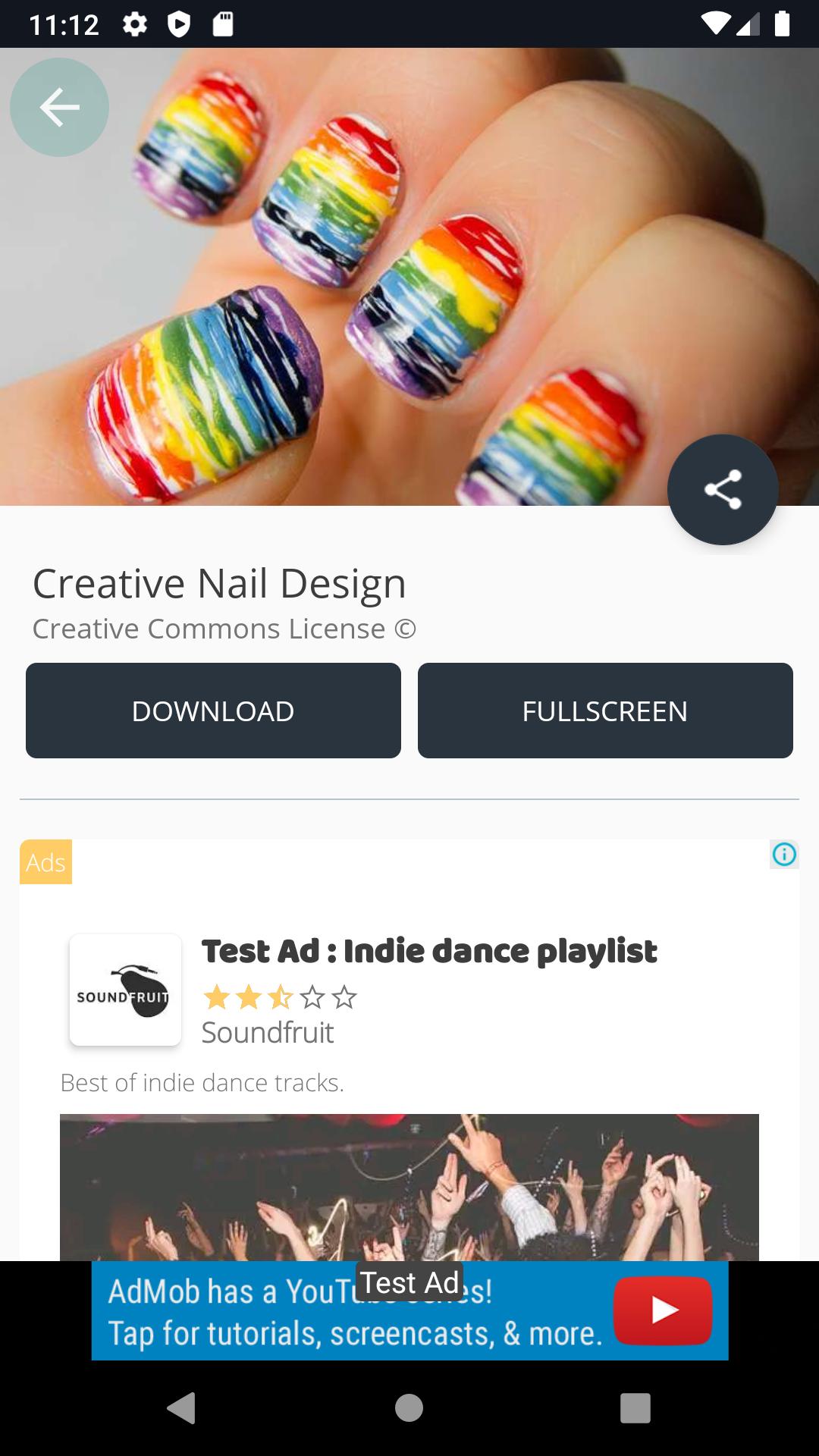Tap the system home button
819x1456 pixels.
click(409, 1408)
